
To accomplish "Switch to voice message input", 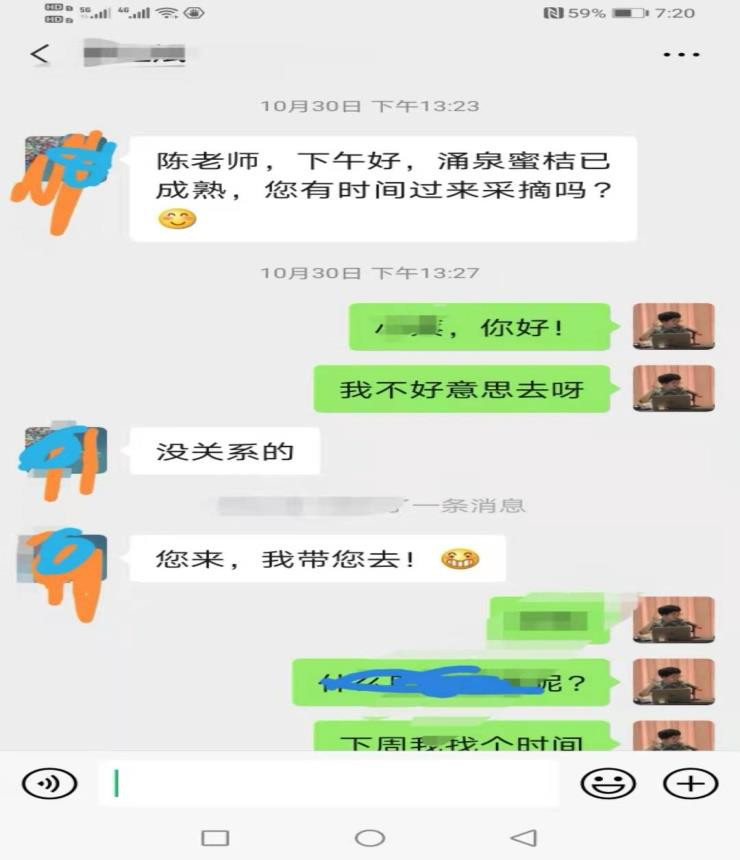I will [49, 783].
